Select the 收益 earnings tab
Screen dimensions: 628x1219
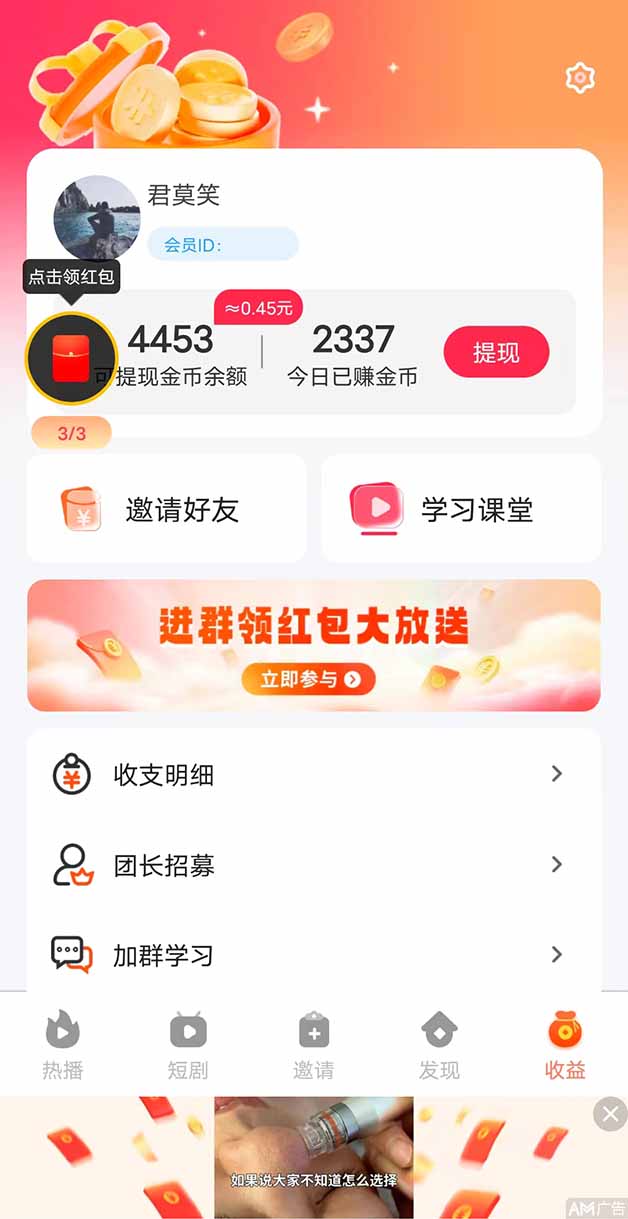click(x=564, y=1045)
